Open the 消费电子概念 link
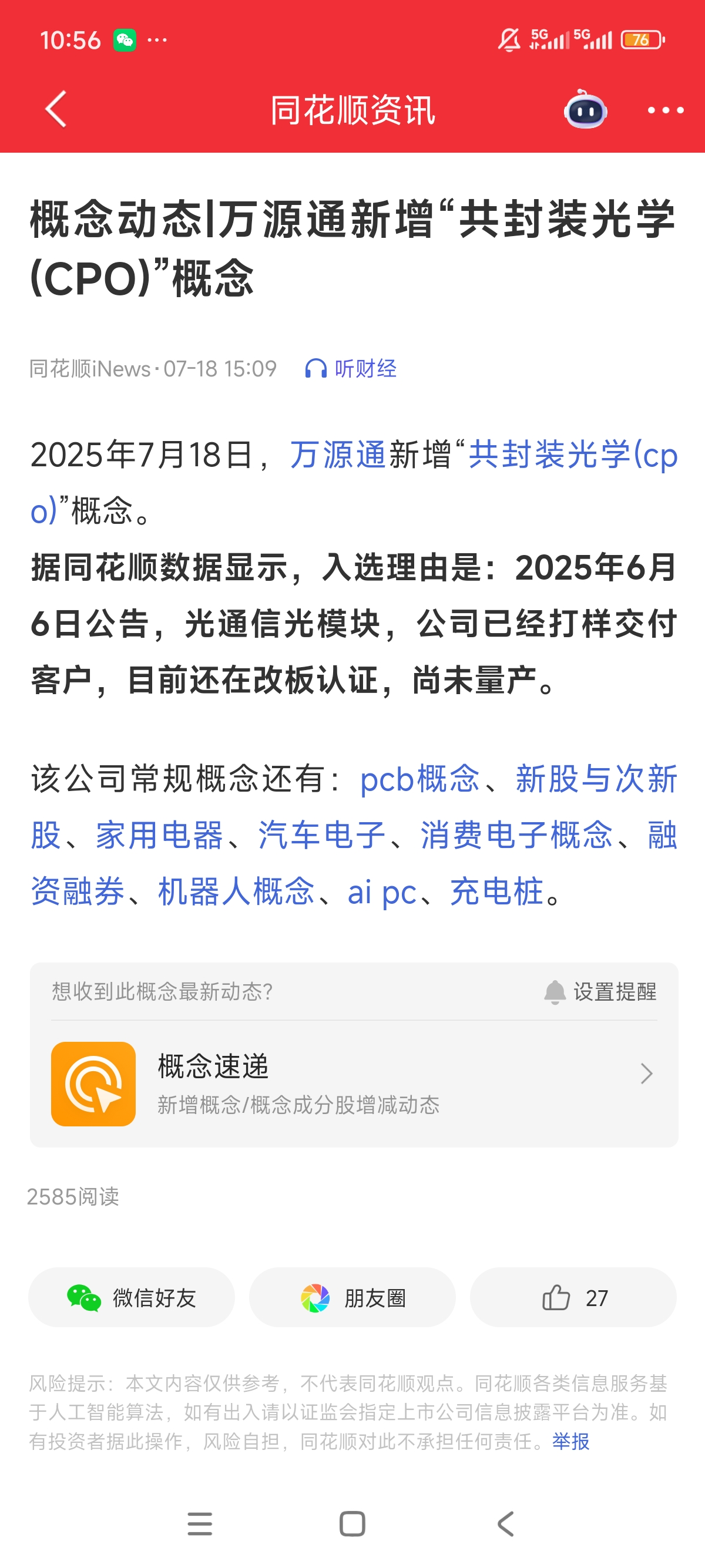This screenshot has height=1568, width=705. pyautogui.click(x=516, y=835)
